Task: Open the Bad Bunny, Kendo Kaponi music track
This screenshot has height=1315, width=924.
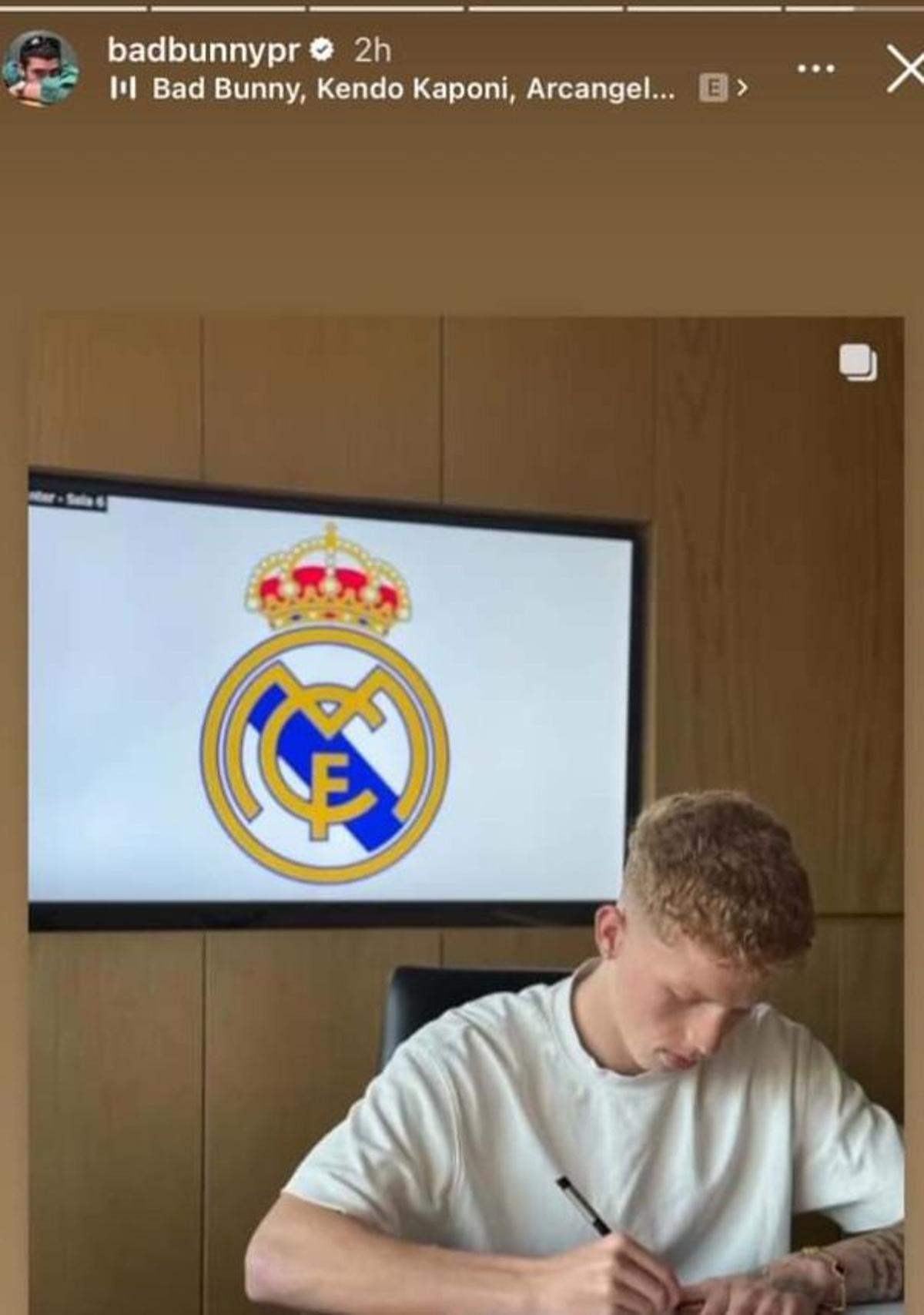Action: 413,89
